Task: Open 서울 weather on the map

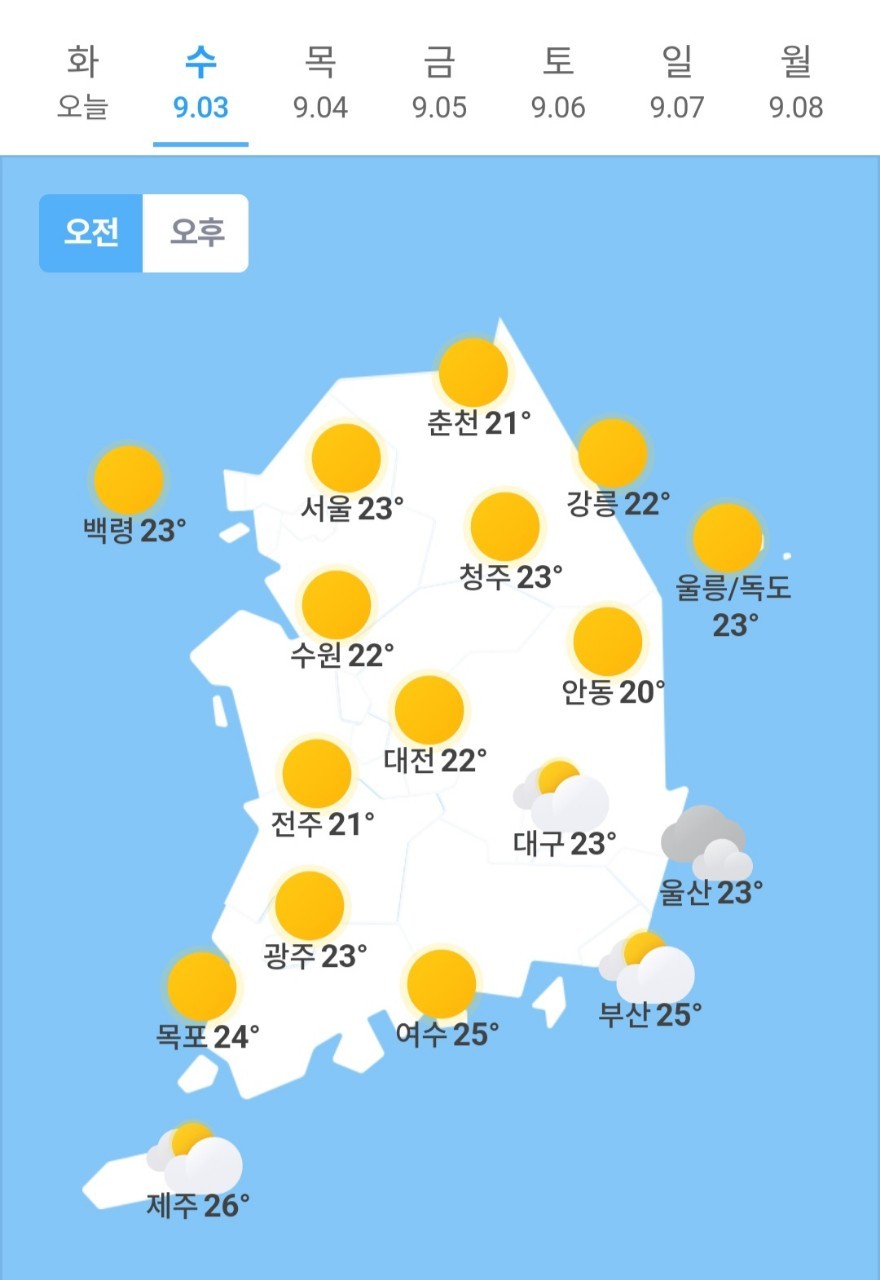Action: point(347,474)
